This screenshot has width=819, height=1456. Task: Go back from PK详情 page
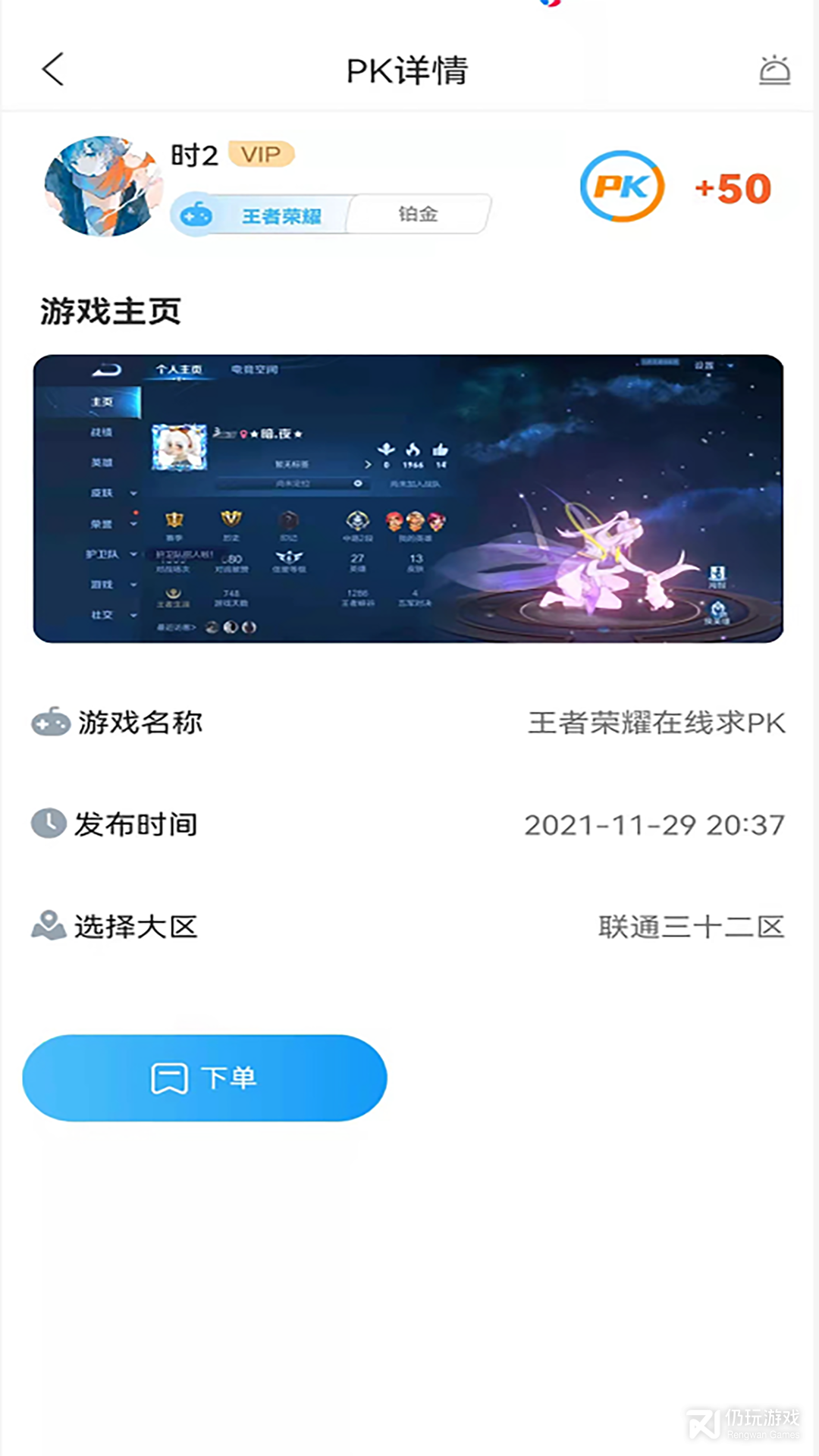tap(53, 70)
